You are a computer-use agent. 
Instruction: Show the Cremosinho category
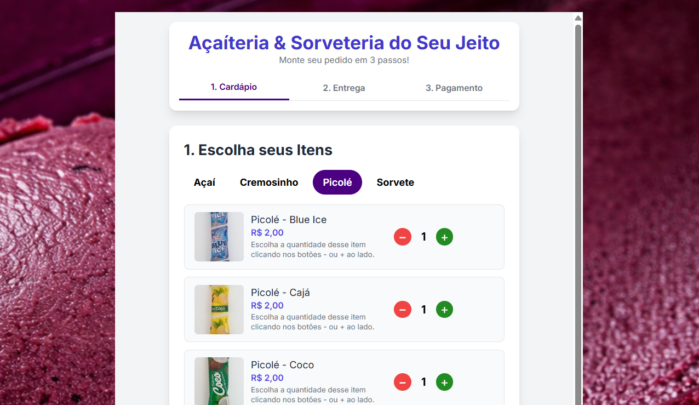tap(269, 182)
